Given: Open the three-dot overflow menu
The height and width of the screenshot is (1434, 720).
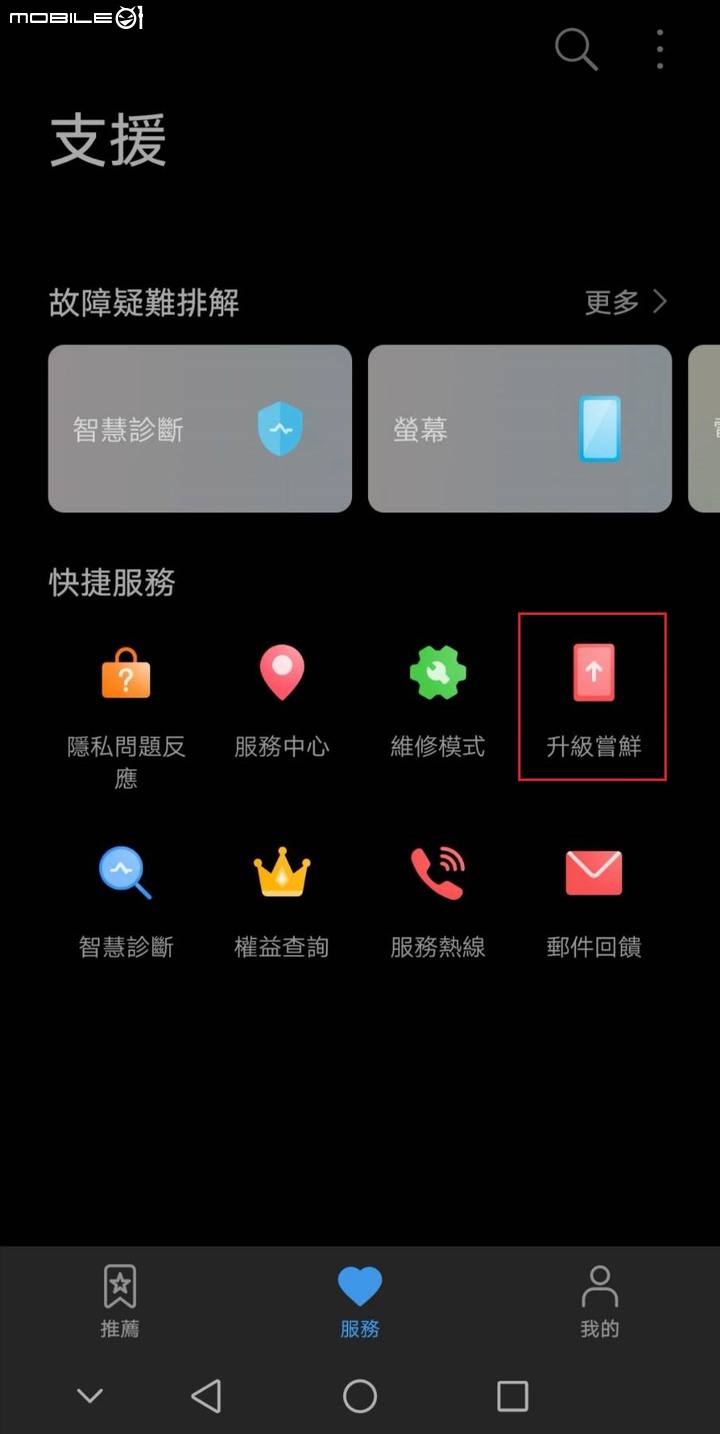Looking at the screenshot, I should click(660, 49).
